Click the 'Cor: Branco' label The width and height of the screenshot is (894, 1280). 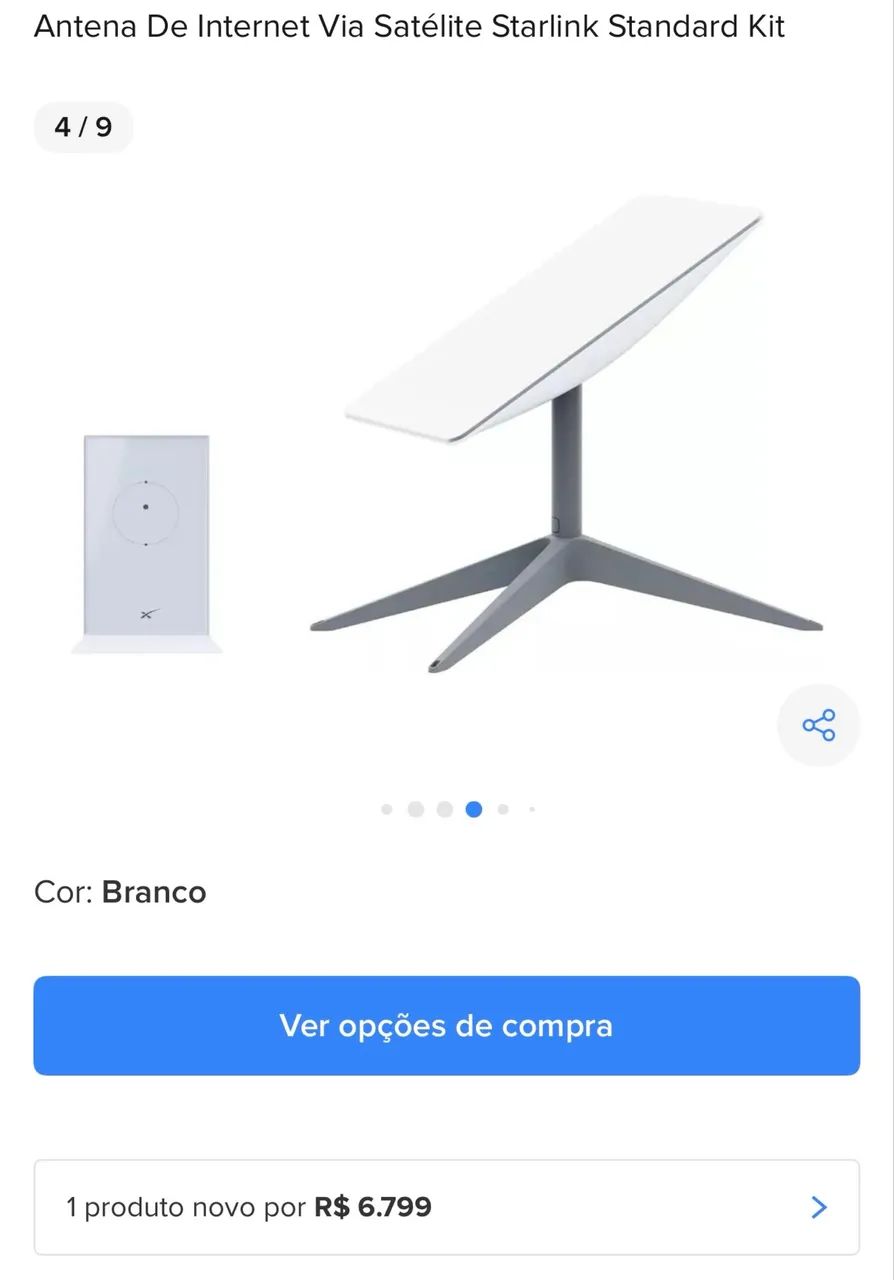(120, 891)
